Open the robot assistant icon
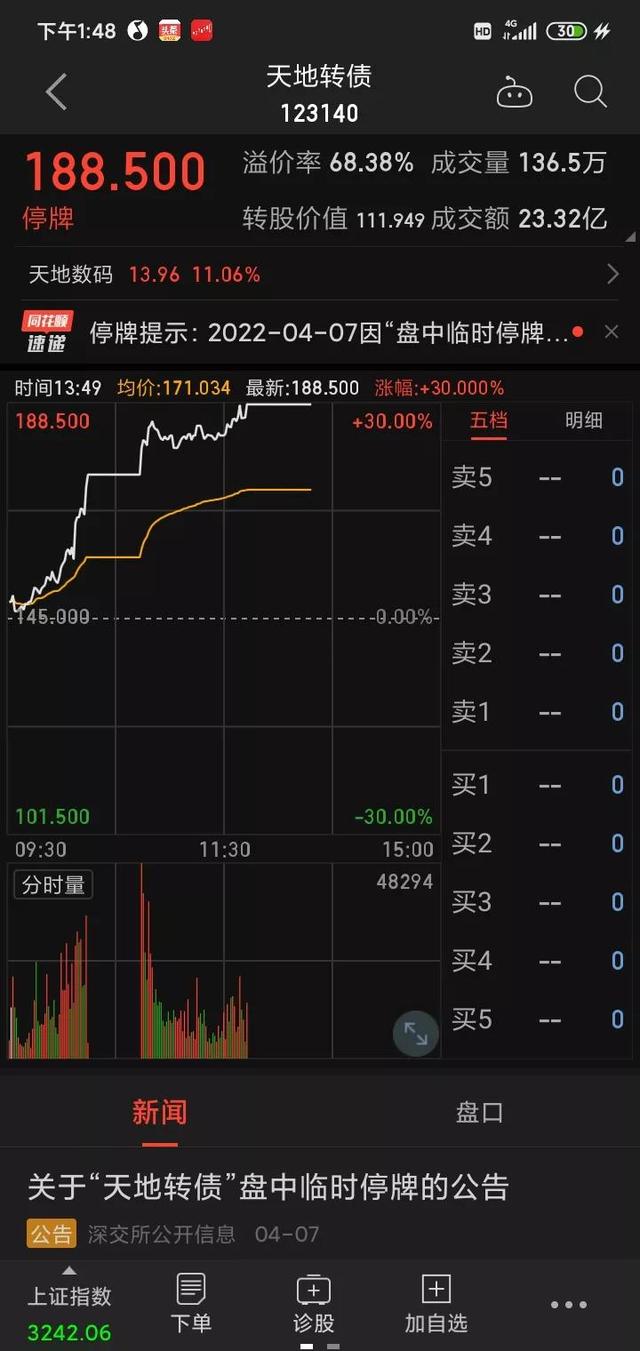Screen dimensions: 640x1351 [x=514, y=93]
